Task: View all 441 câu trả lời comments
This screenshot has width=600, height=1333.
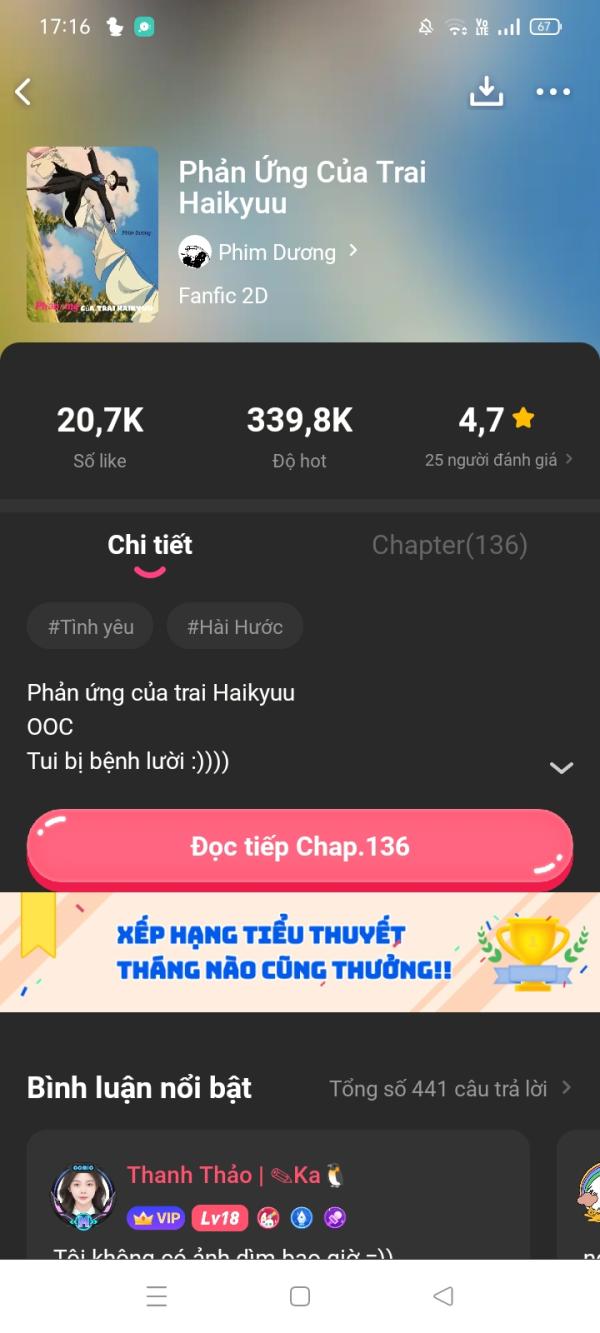Action: point(450,1088)
